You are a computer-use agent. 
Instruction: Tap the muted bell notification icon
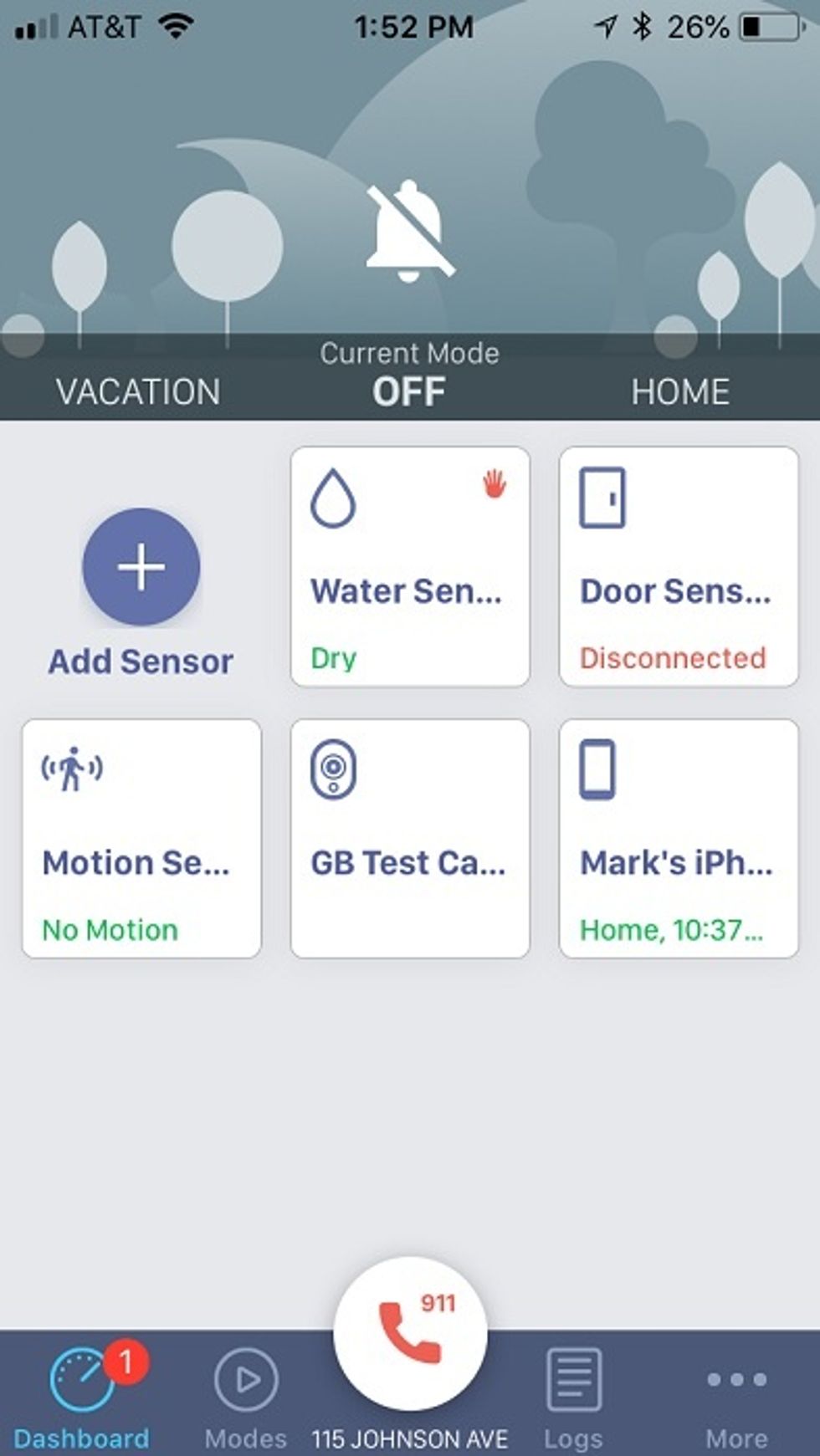(x=409, y=230)
